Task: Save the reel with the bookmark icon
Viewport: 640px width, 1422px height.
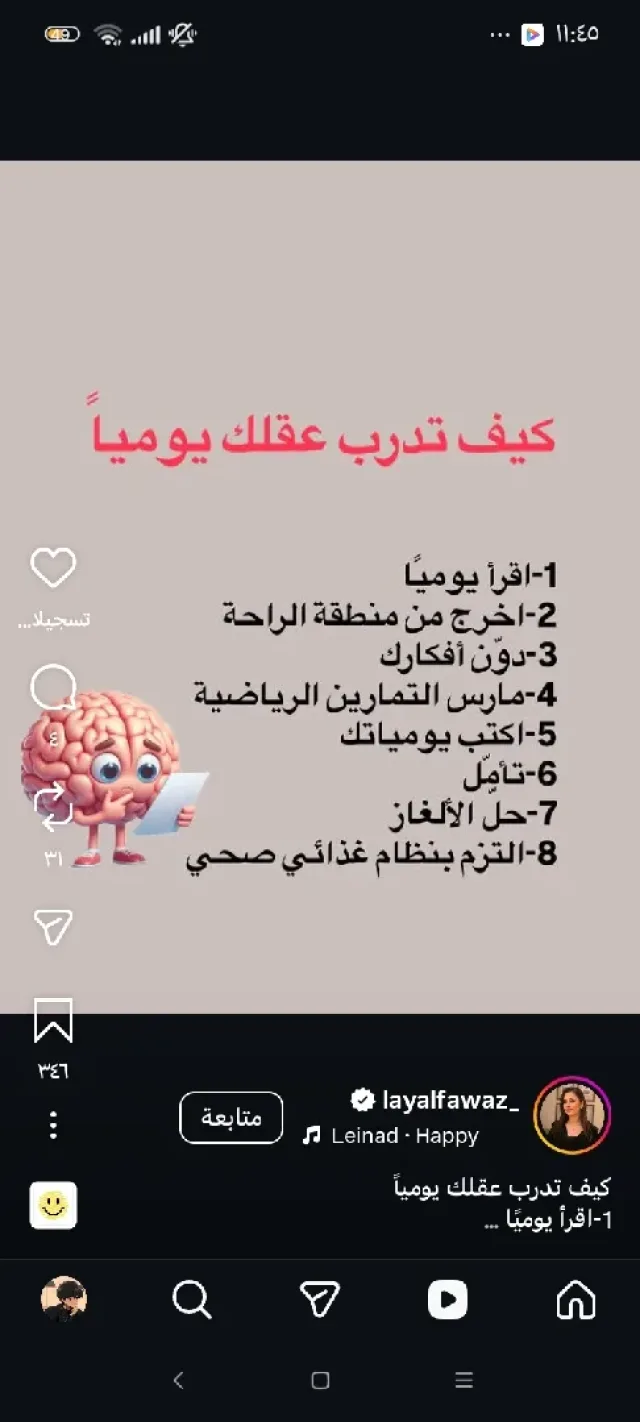Action: [53, 1020]
